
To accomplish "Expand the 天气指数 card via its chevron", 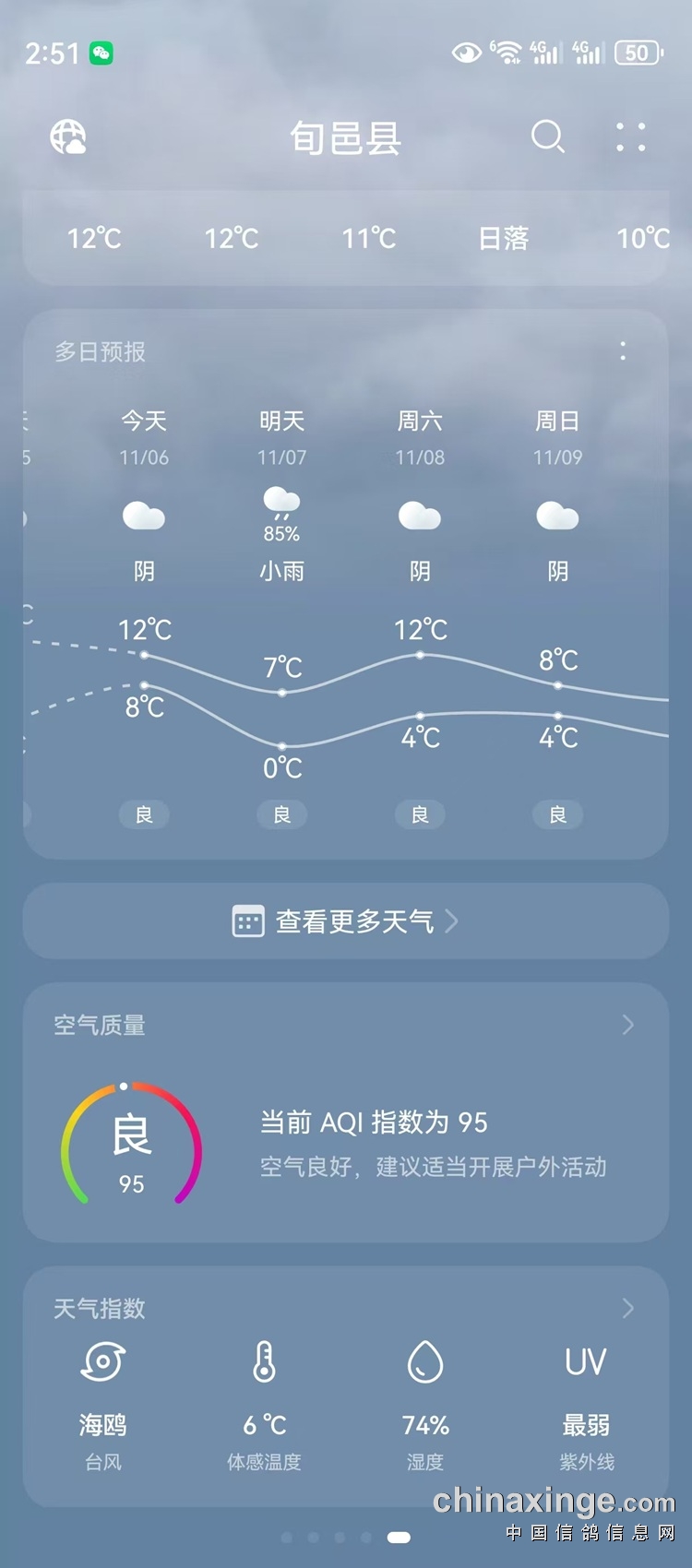I will point(627,1308).
